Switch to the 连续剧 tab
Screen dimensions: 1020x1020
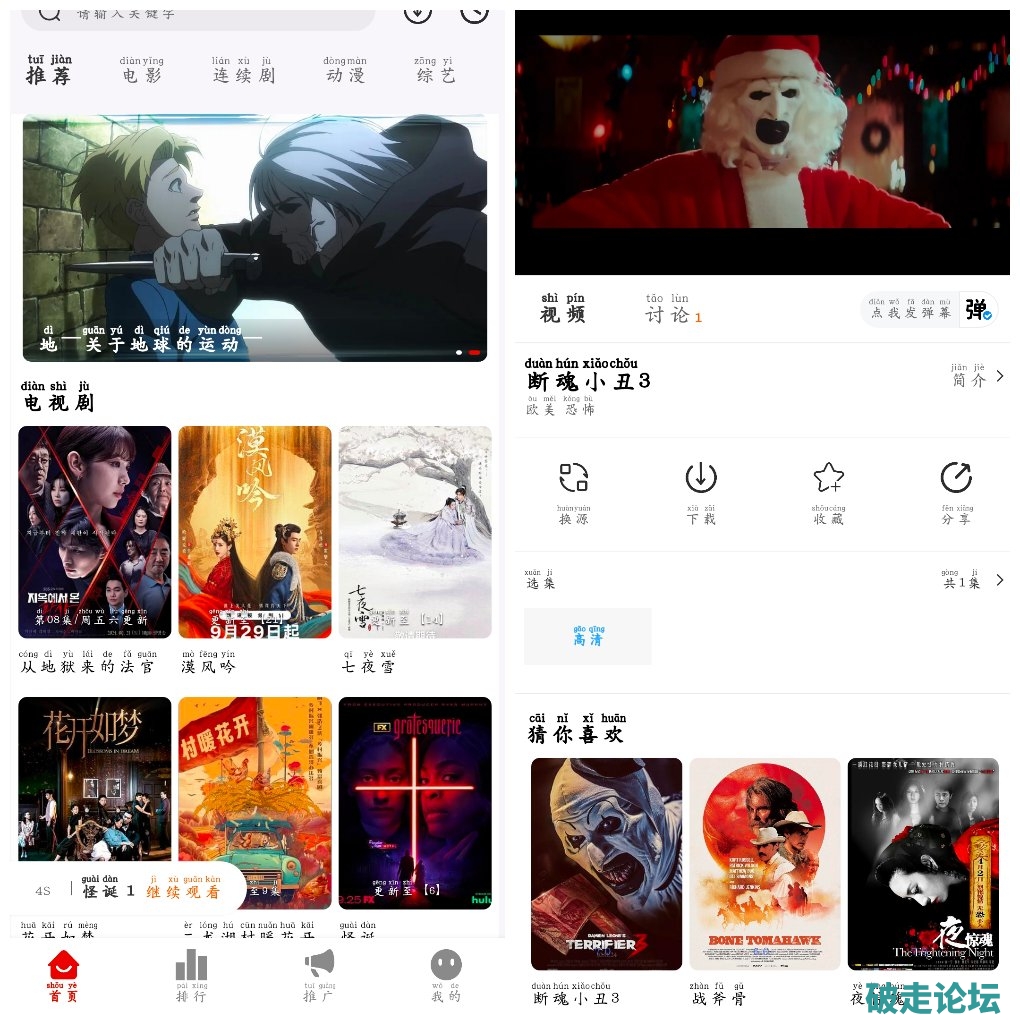243,70
